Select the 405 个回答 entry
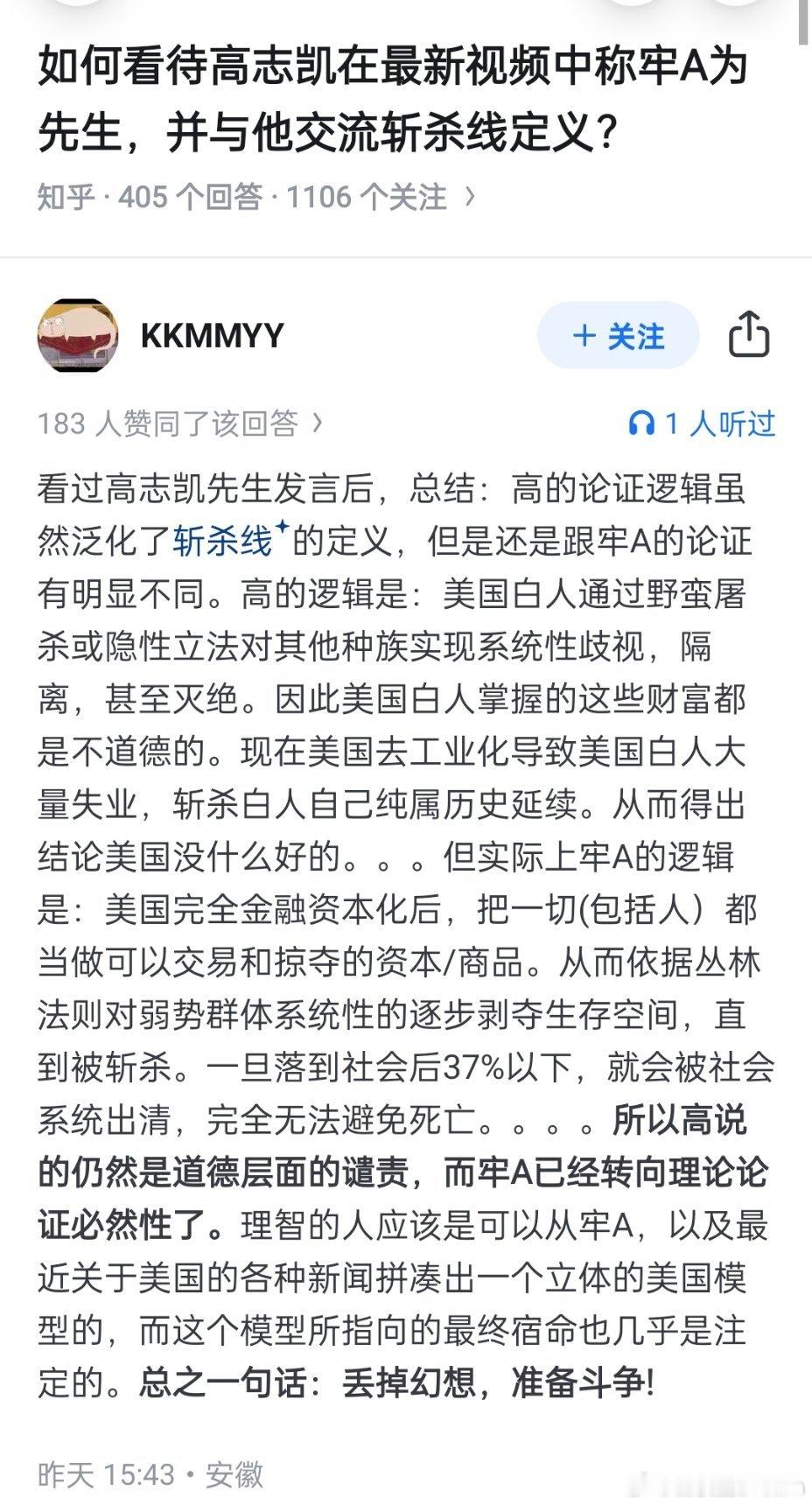The width and height of the screenshot is (812, 1505). point(185,196)
